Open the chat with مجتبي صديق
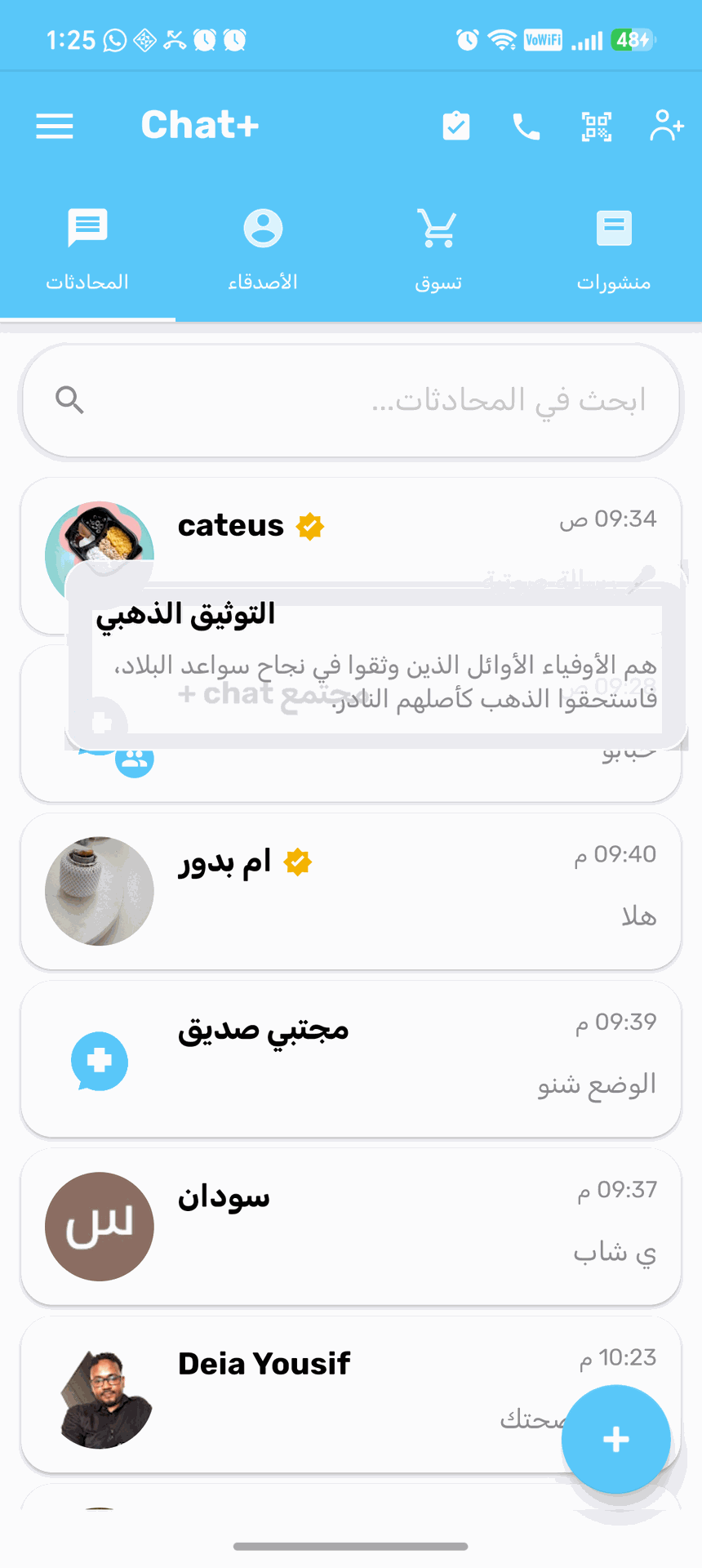The image size is (702, 1568). (351, 1059)
